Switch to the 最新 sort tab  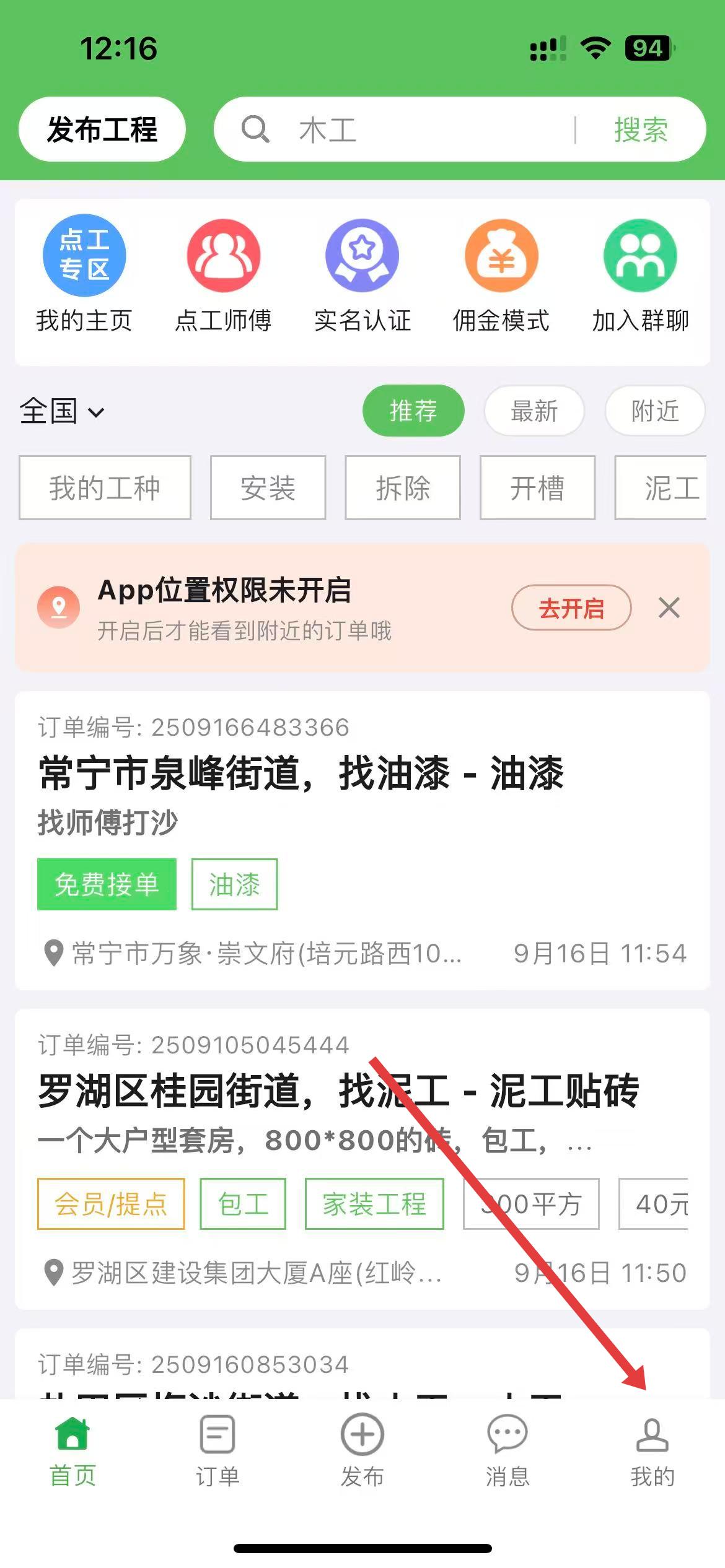pyautogui.click(x=534, y=411)
